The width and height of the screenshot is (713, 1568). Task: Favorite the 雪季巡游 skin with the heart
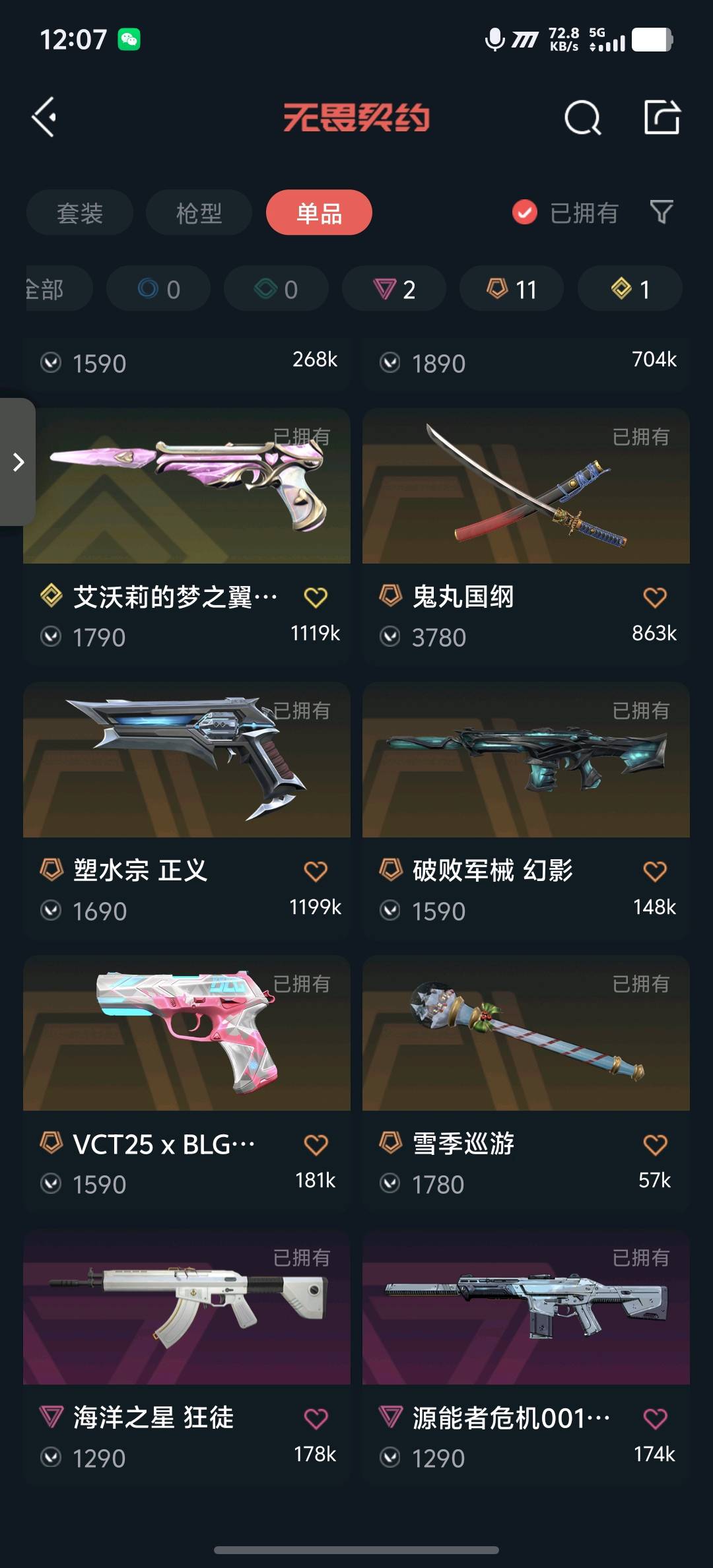tap(655, 1144)
